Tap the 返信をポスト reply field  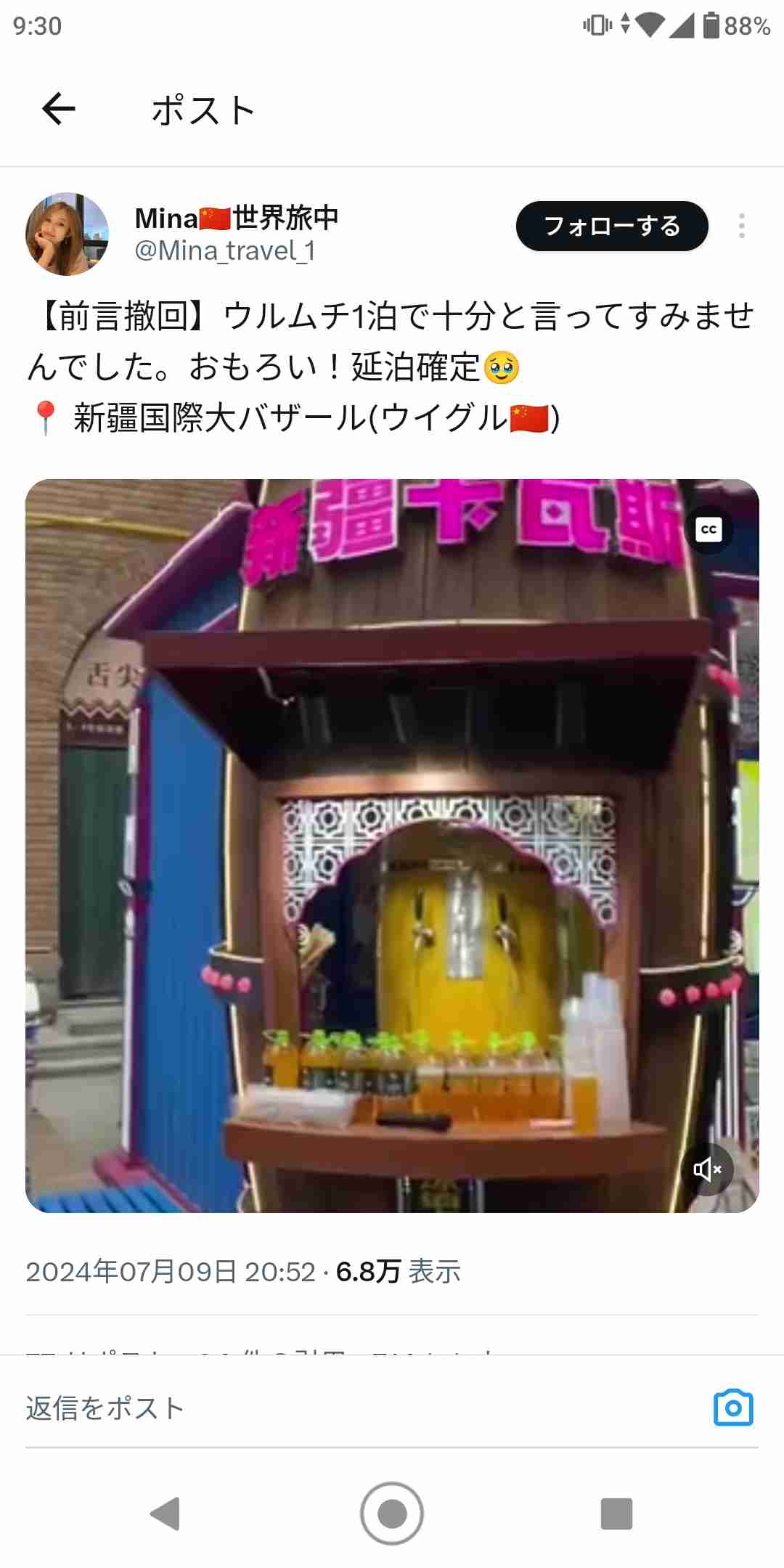pos(290,1408)
